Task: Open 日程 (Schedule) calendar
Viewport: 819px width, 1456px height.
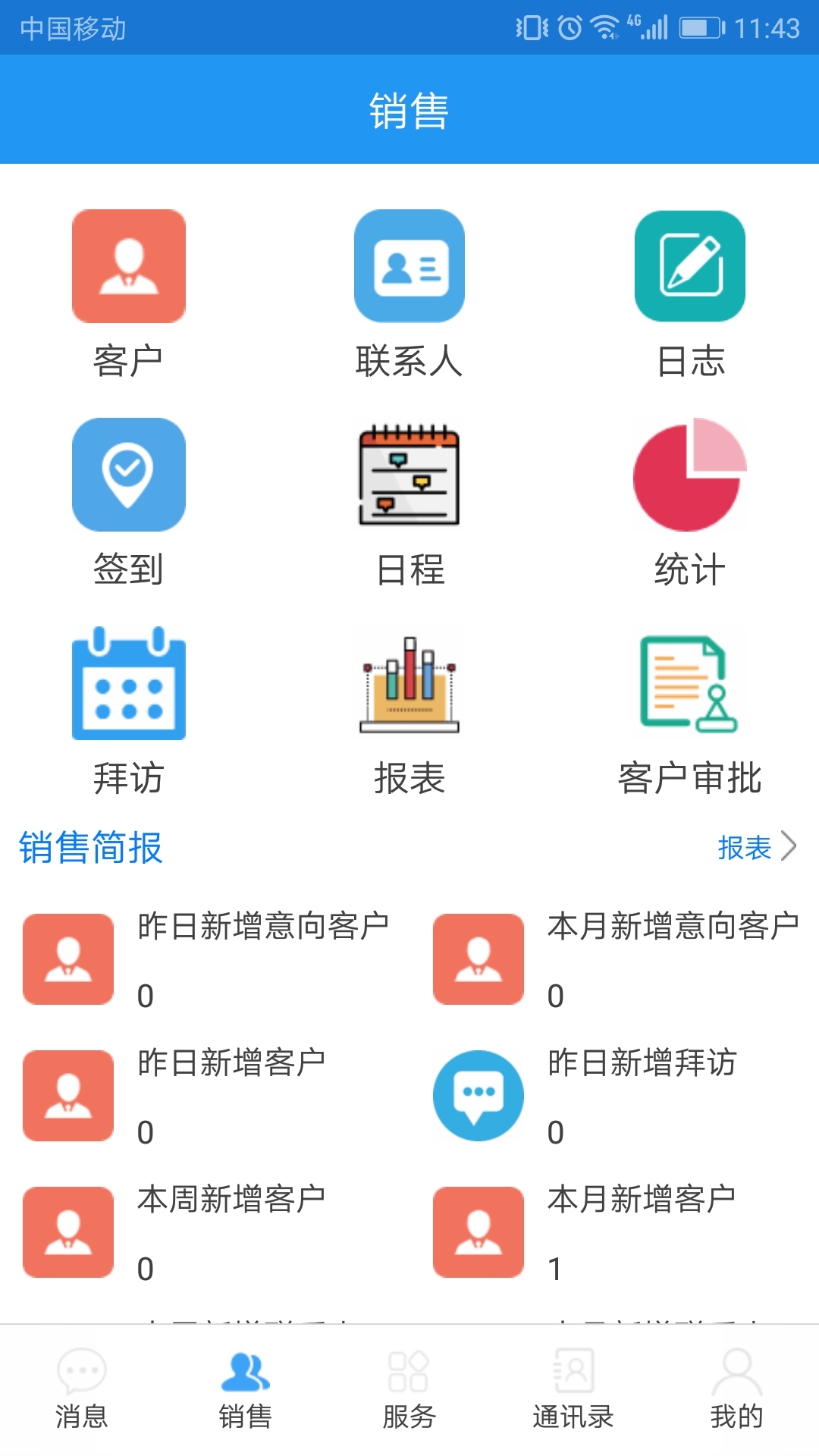Action: (409, 475)
